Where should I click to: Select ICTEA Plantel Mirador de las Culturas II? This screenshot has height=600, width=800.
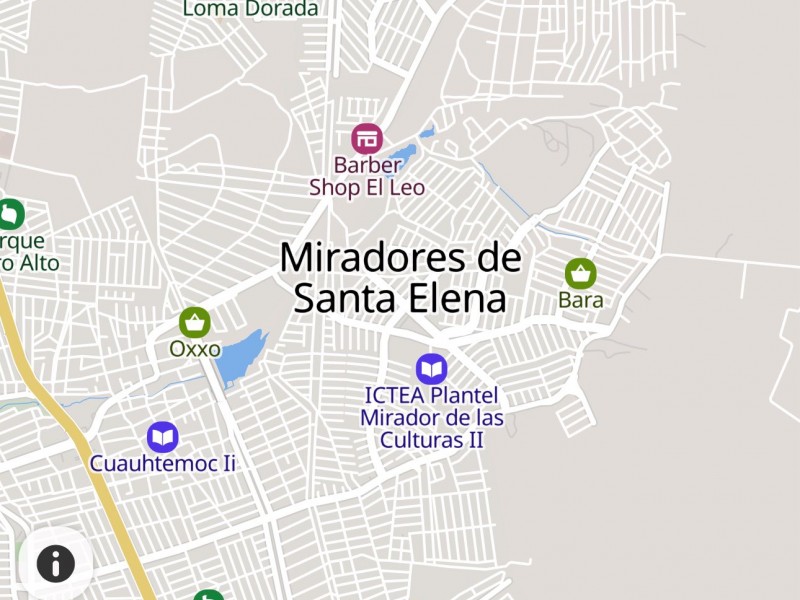(x=432, y=369)
